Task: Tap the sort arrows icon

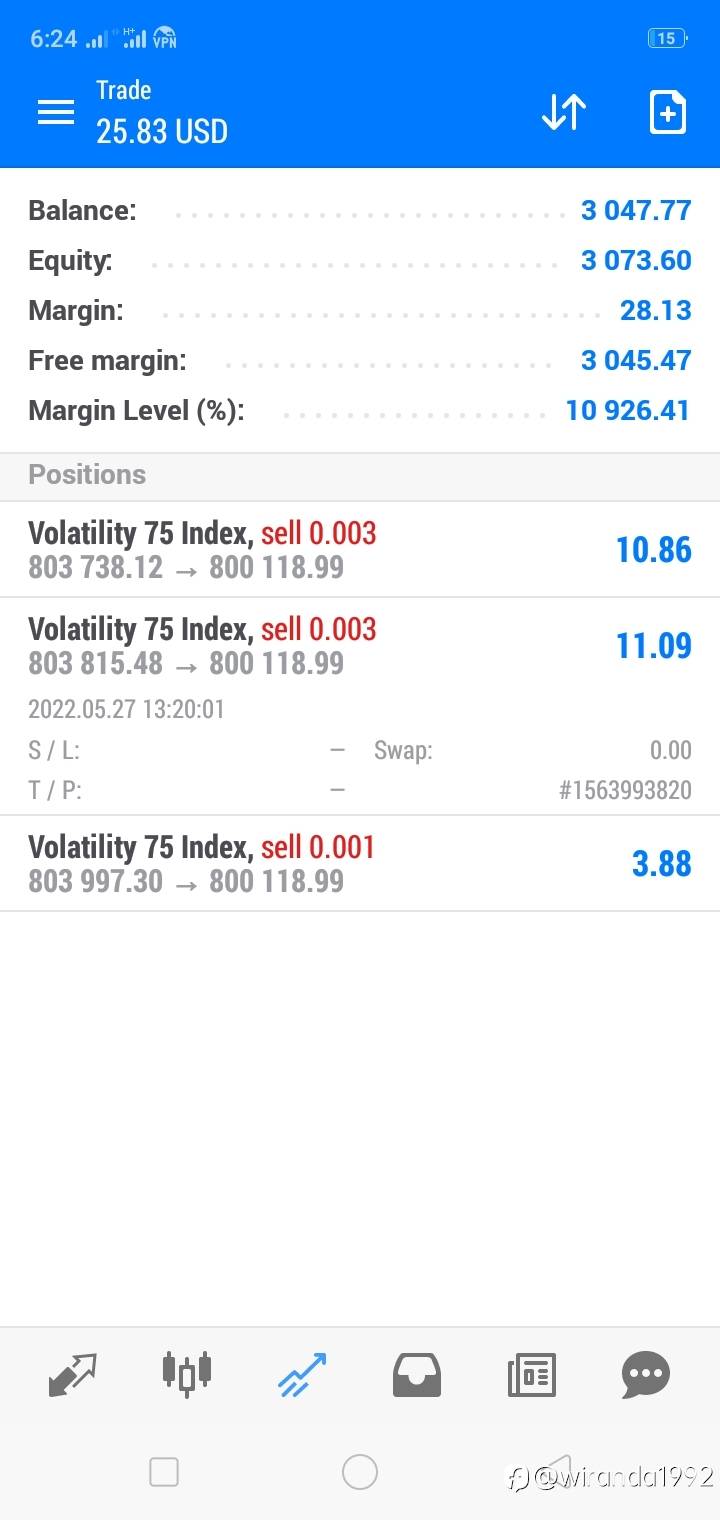Action: coord(564,112)
